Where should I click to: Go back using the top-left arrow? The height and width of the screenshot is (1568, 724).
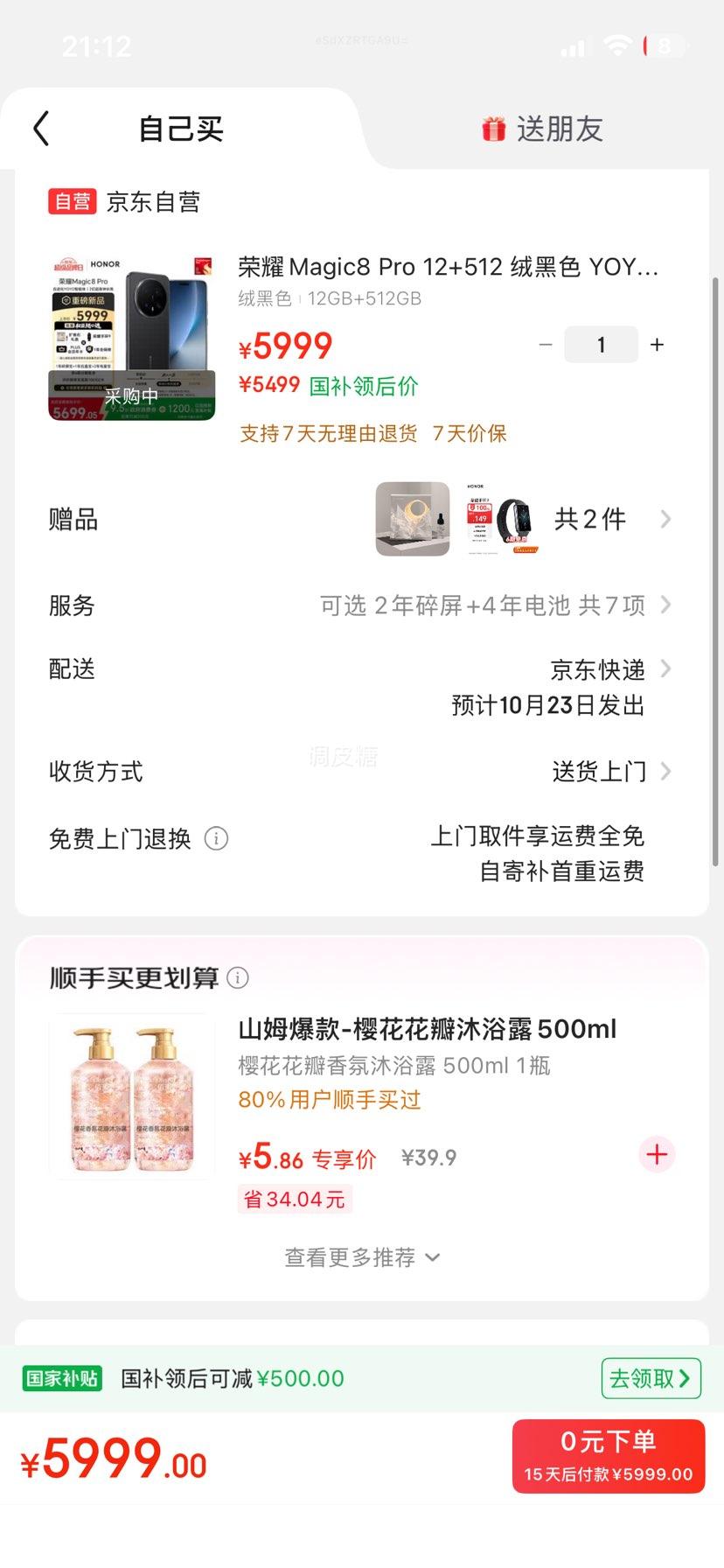pyautogui.click(x=41, y=129)
